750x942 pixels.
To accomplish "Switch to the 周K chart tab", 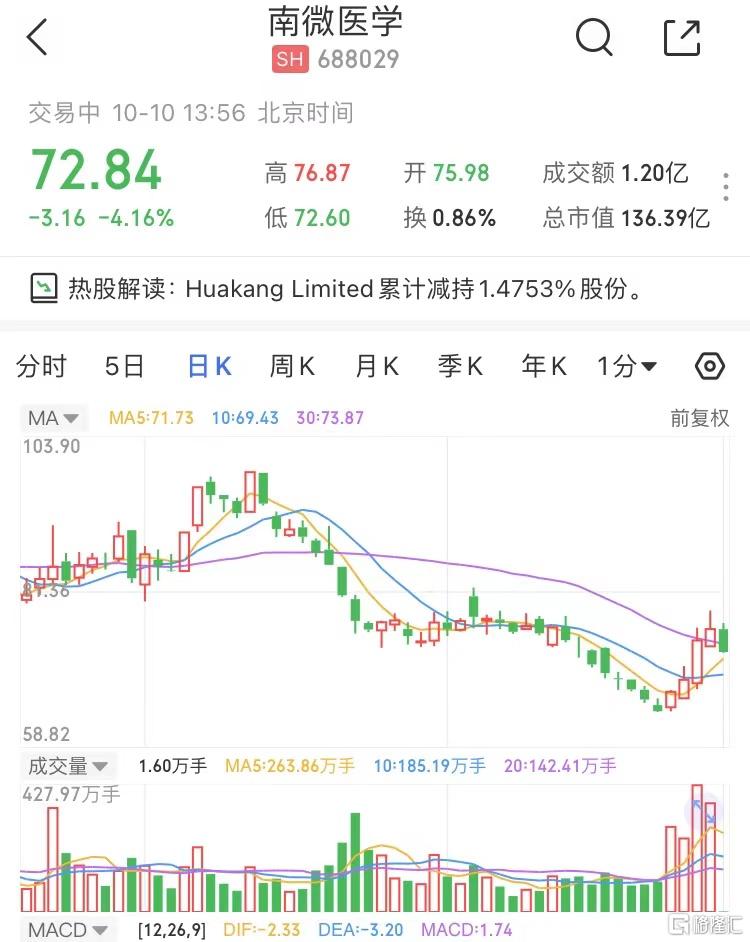I will (x=292, y=367).
